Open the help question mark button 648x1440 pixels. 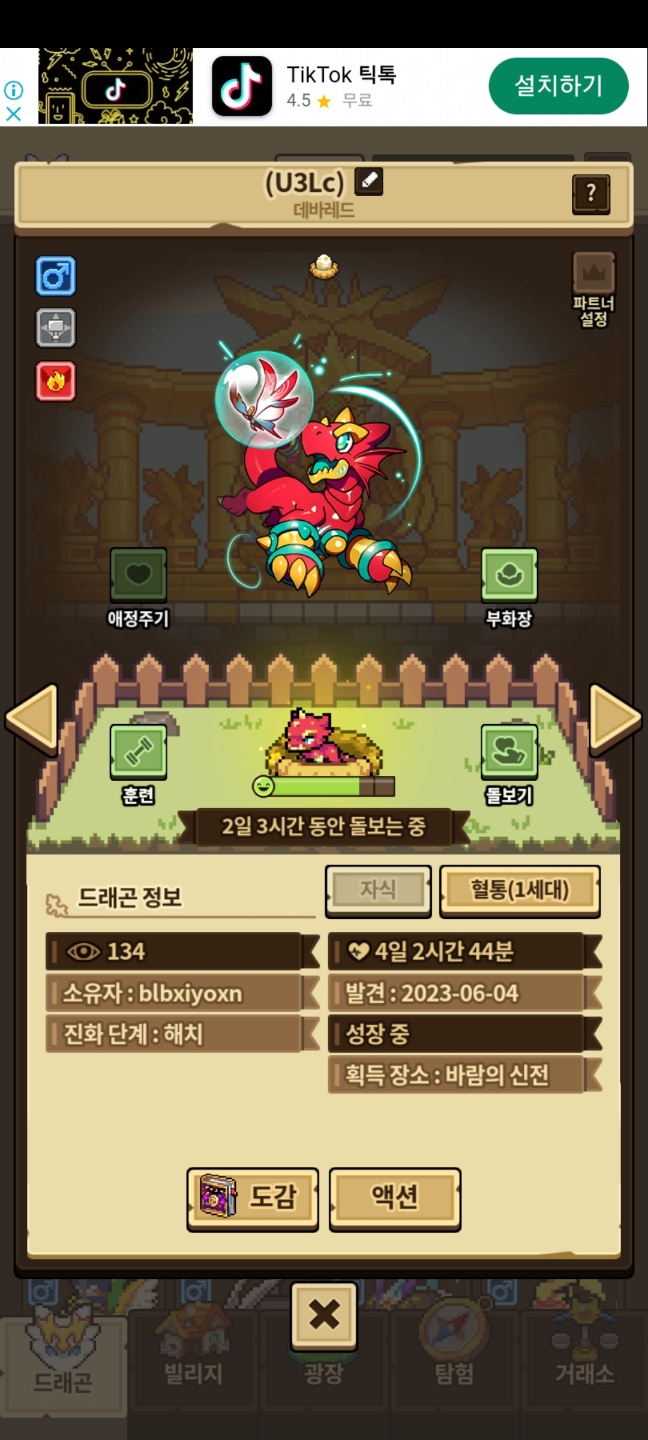tap(590, 194)
